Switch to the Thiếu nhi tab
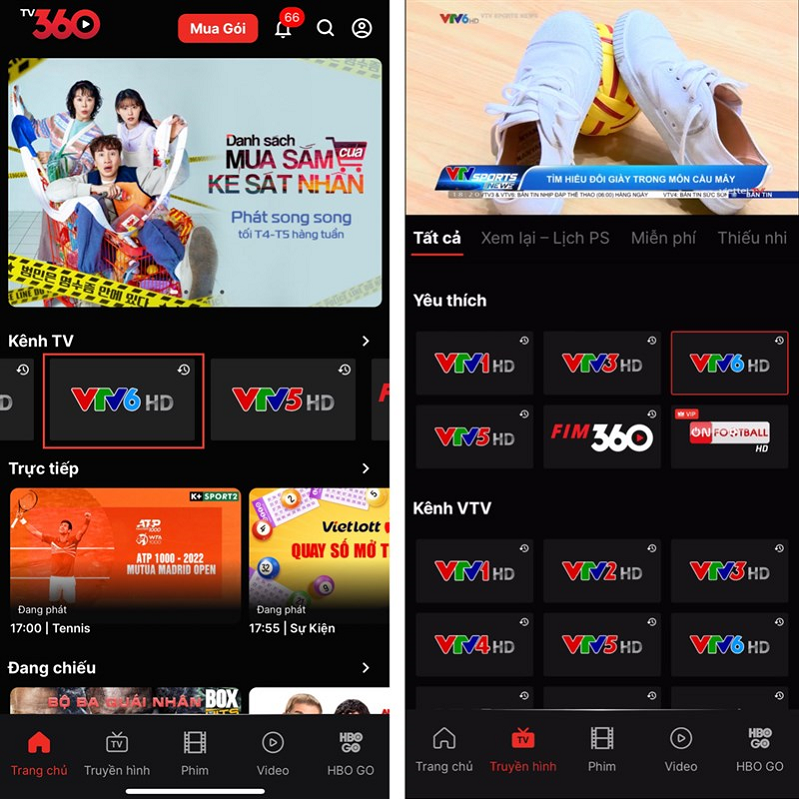 point(752,238)
